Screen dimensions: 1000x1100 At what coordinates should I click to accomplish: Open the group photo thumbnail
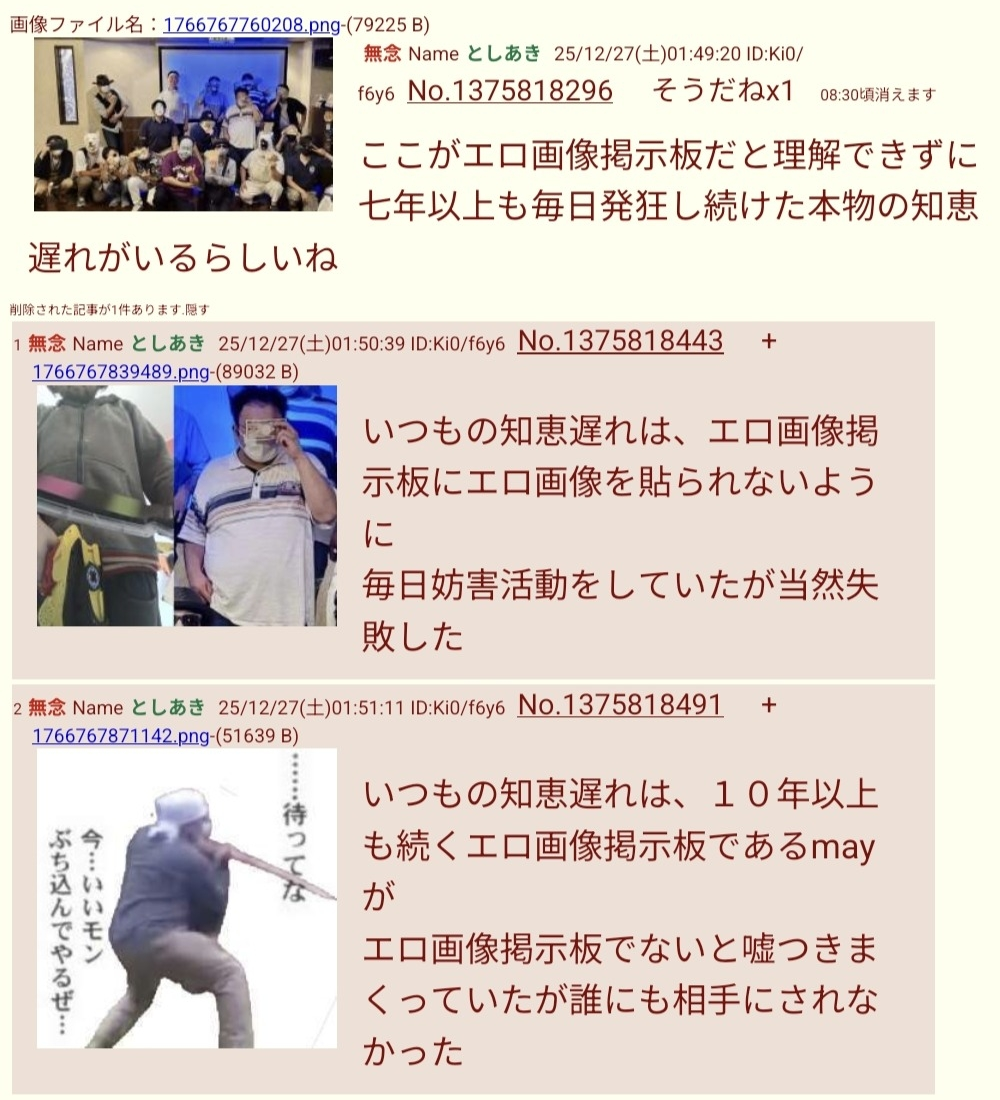[183, 125]
